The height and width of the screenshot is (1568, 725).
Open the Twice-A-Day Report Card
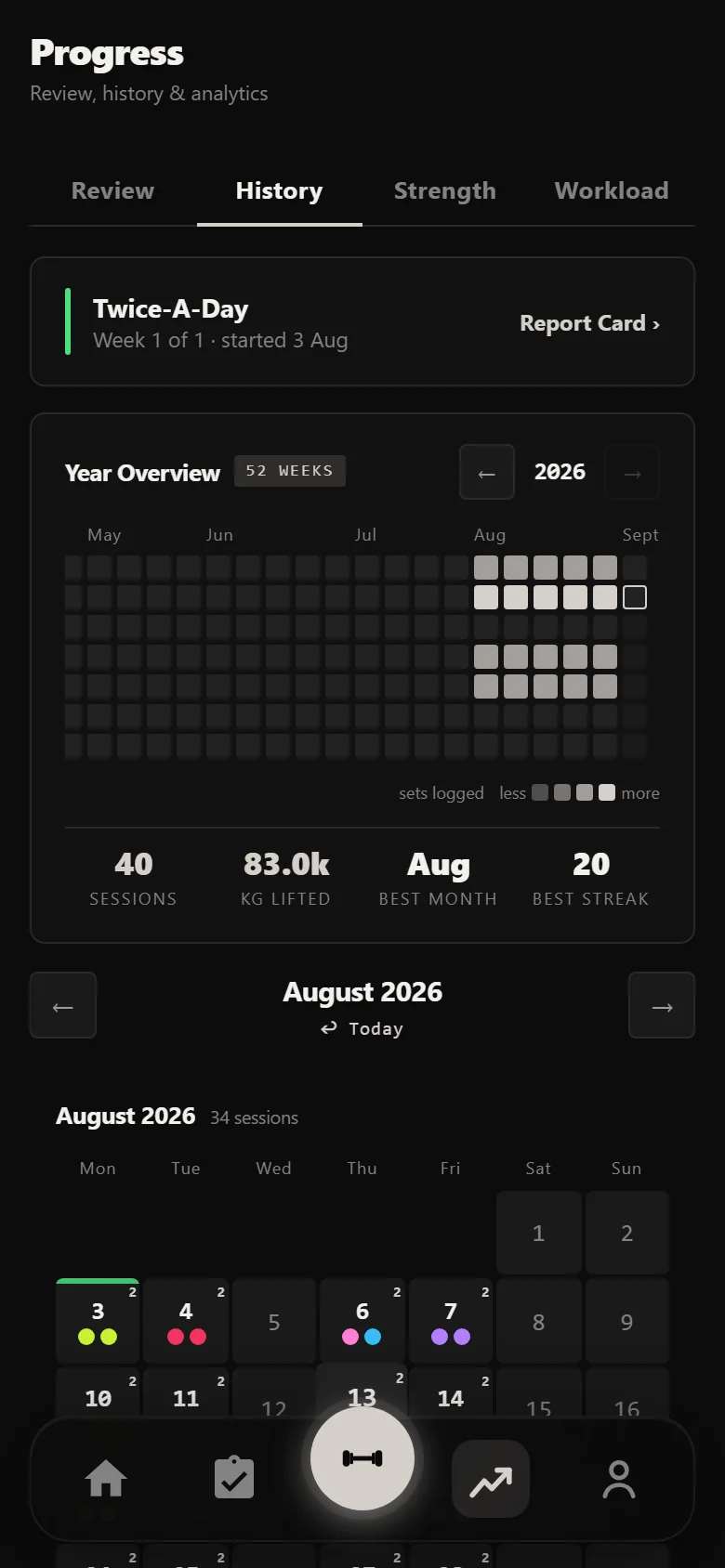pyautogui.click(x=589, y=323)
